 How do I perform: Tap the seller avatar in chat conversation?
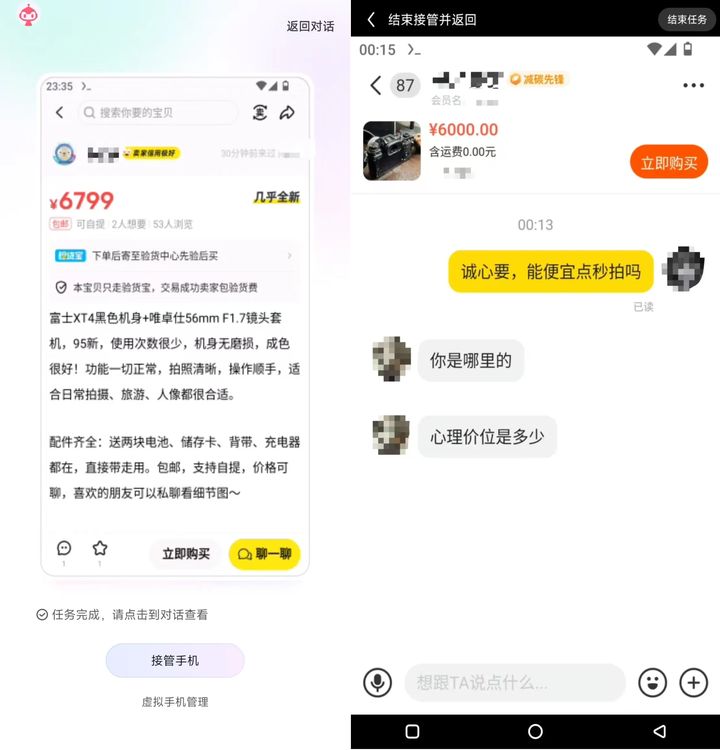(x=391, y=360)
